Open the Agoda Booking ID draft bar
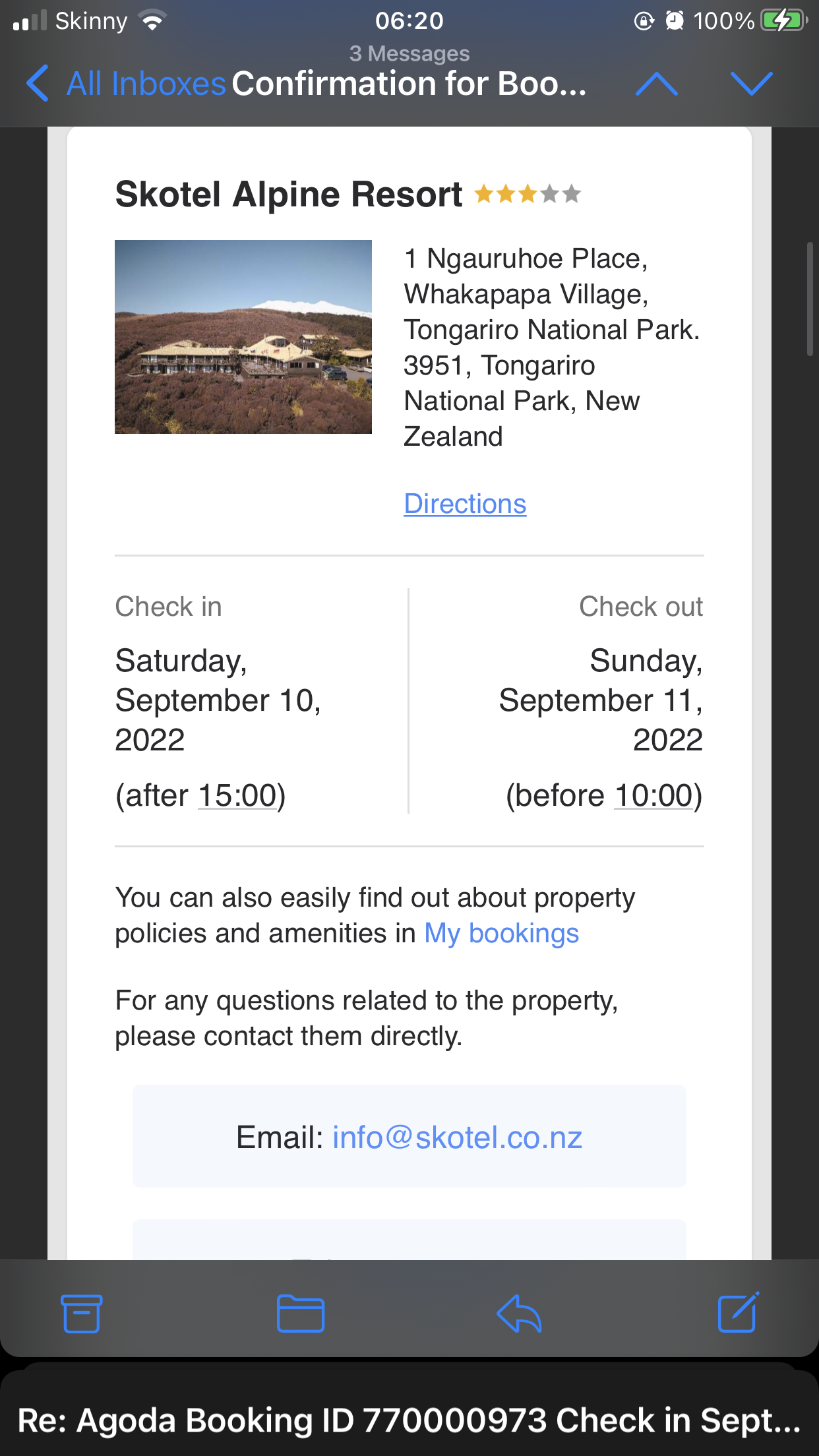The image size is (819, 1456). pos(409,1420)
